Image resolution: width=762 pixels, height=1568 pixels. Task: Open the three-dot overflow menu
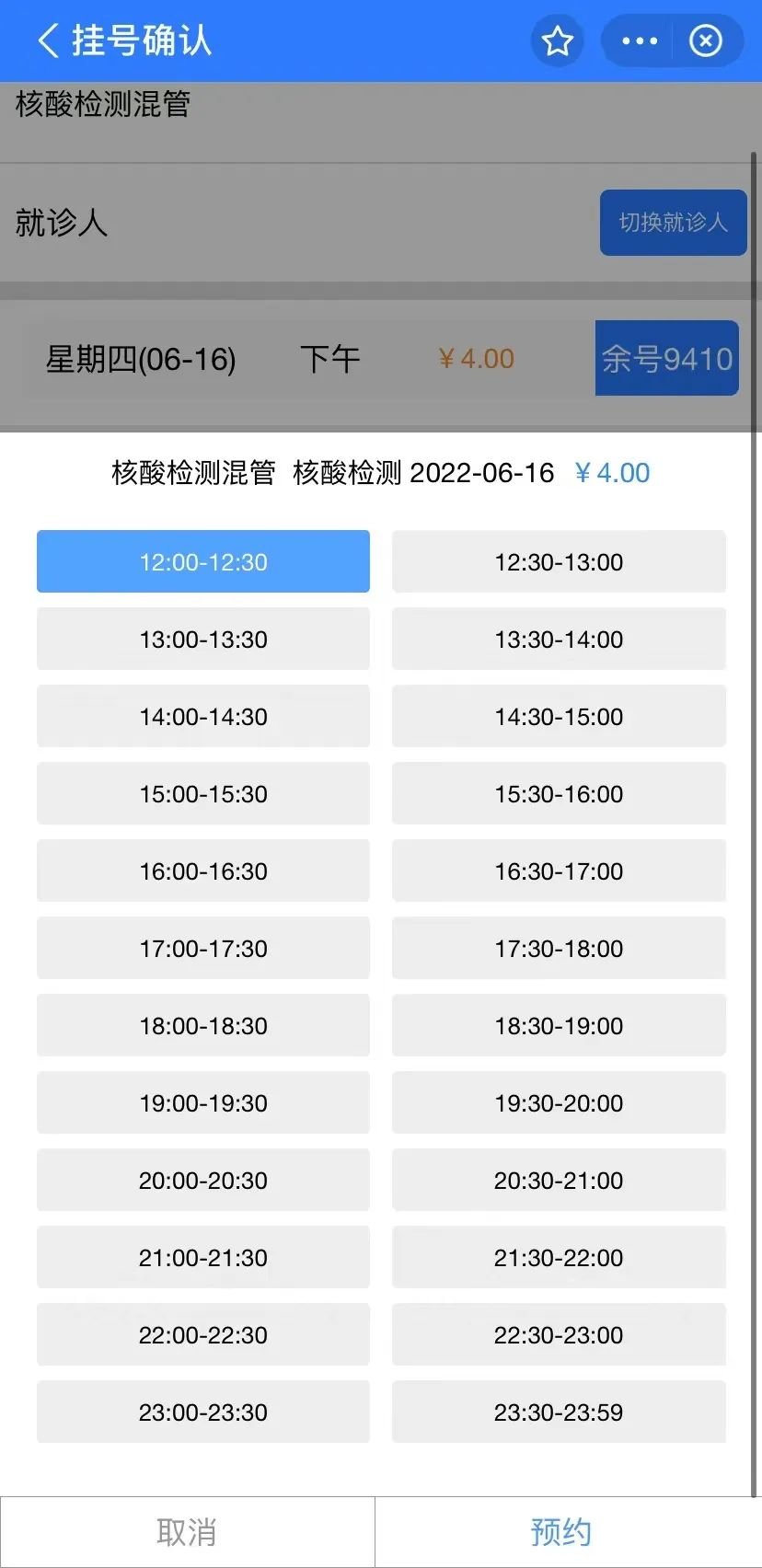click(x=640, y=40)
